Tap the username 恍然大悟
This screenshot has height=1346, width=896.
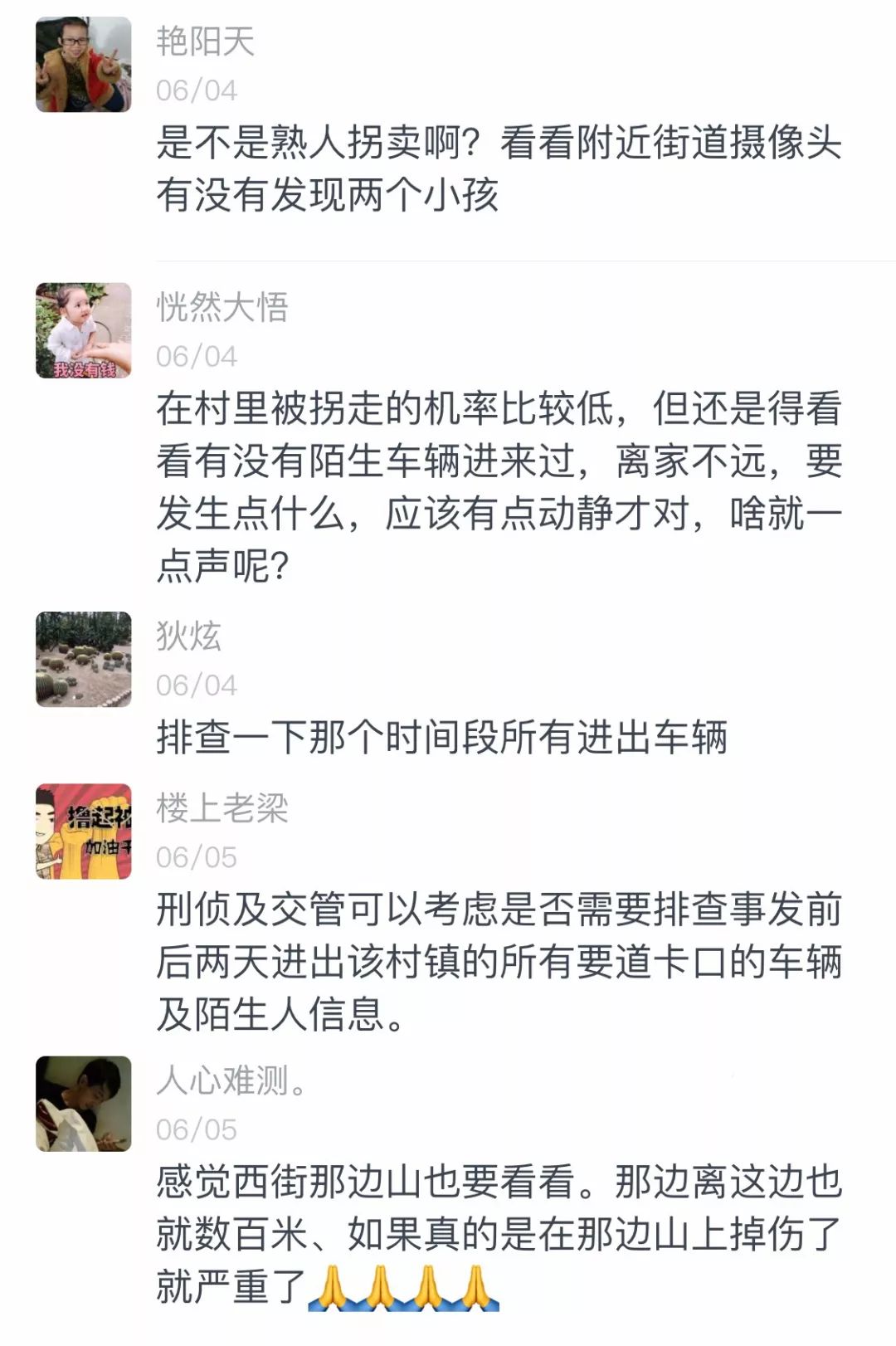click(222, 307)
